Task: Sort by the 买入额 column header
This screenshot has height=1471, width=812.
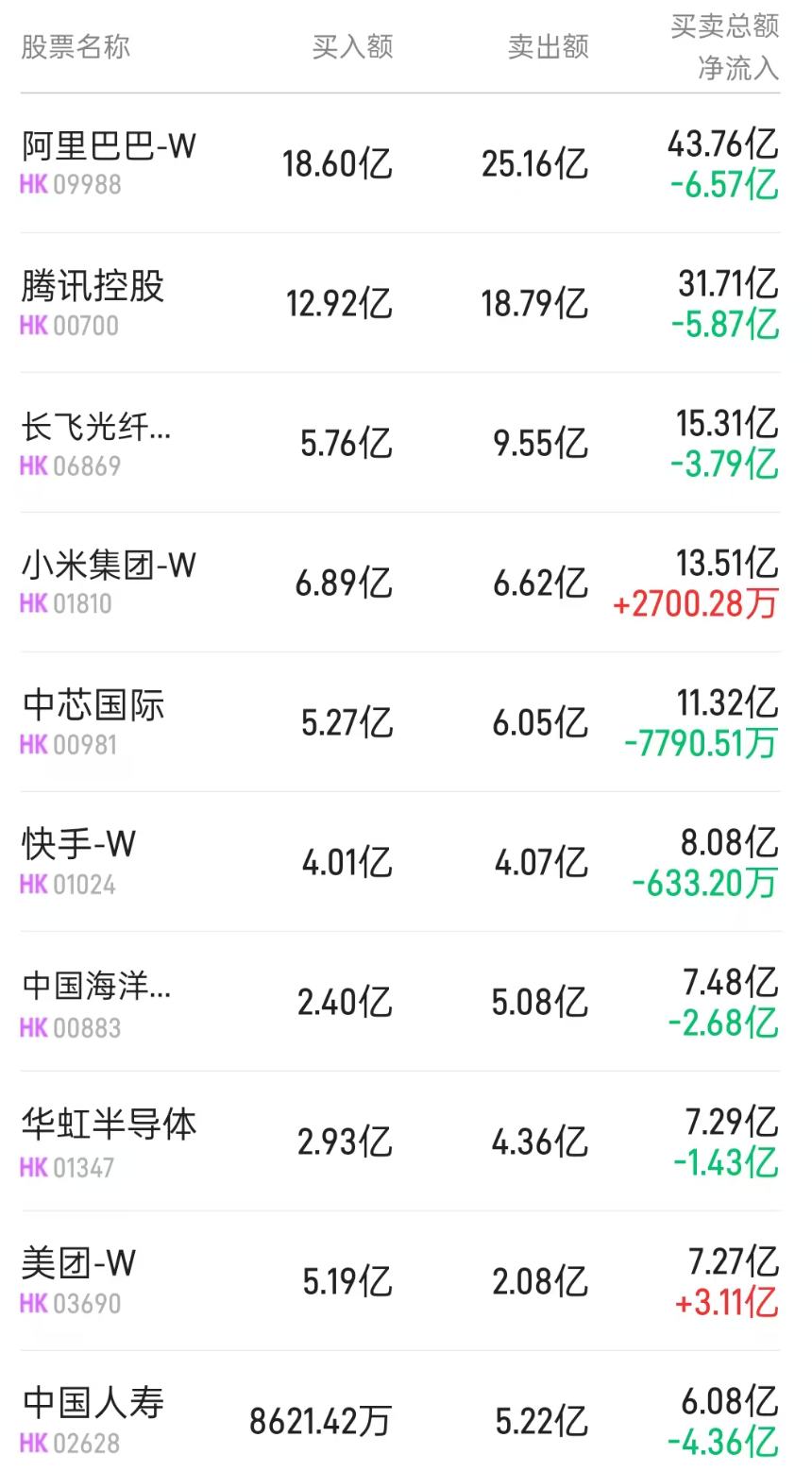Action: click(x=353, y=44)
